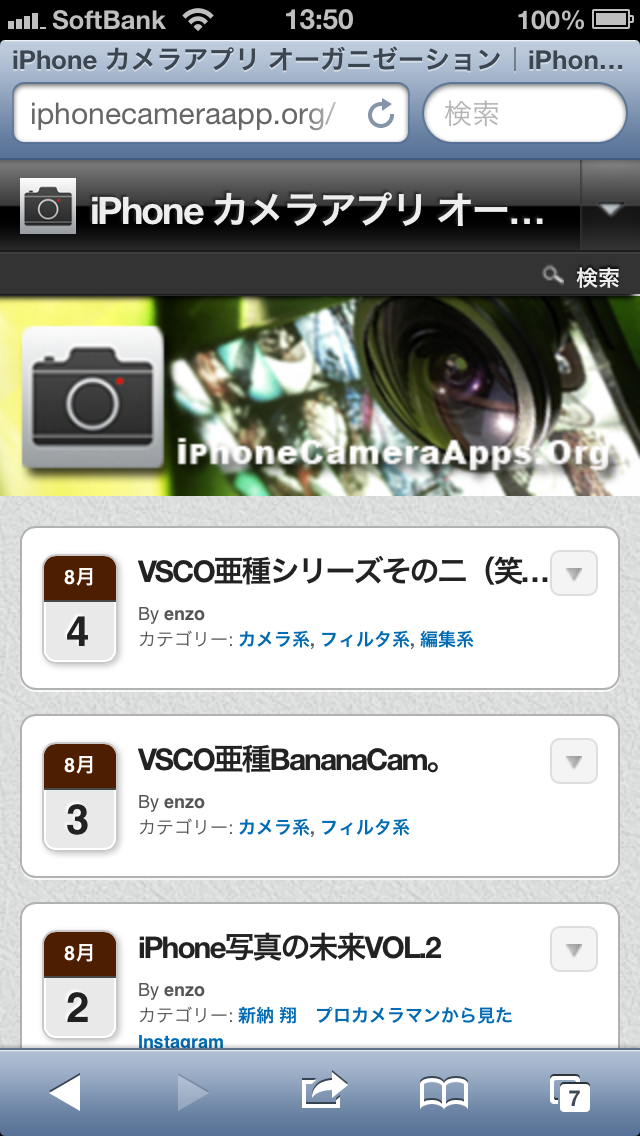Open the iPhoneCameraApps.Org banner
Image resolution: width=640 pixels, height=1136 pixels.
point(320,396)
